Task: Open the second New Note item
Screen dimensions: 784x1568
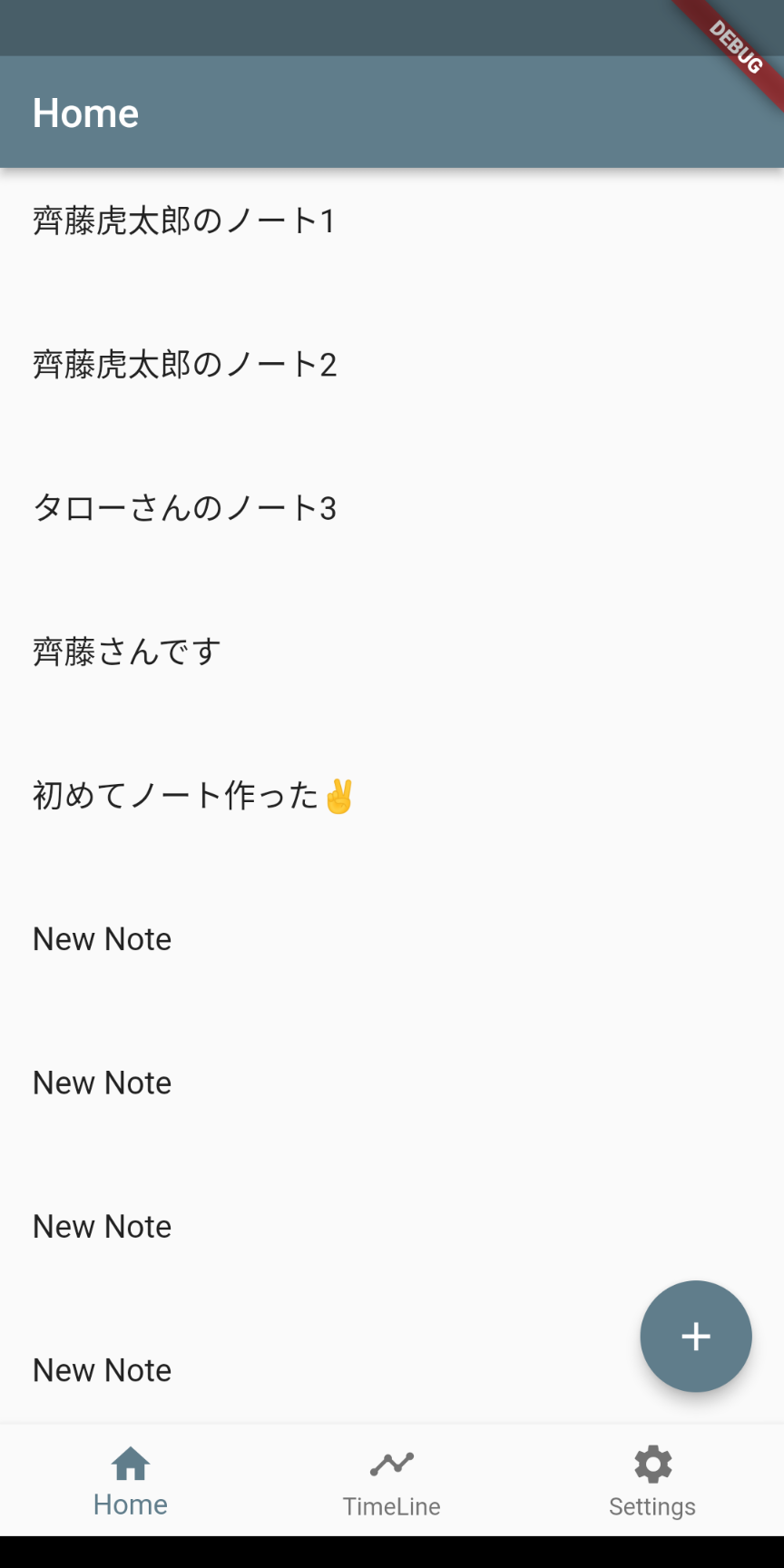Action: [x=102, y=1083]
